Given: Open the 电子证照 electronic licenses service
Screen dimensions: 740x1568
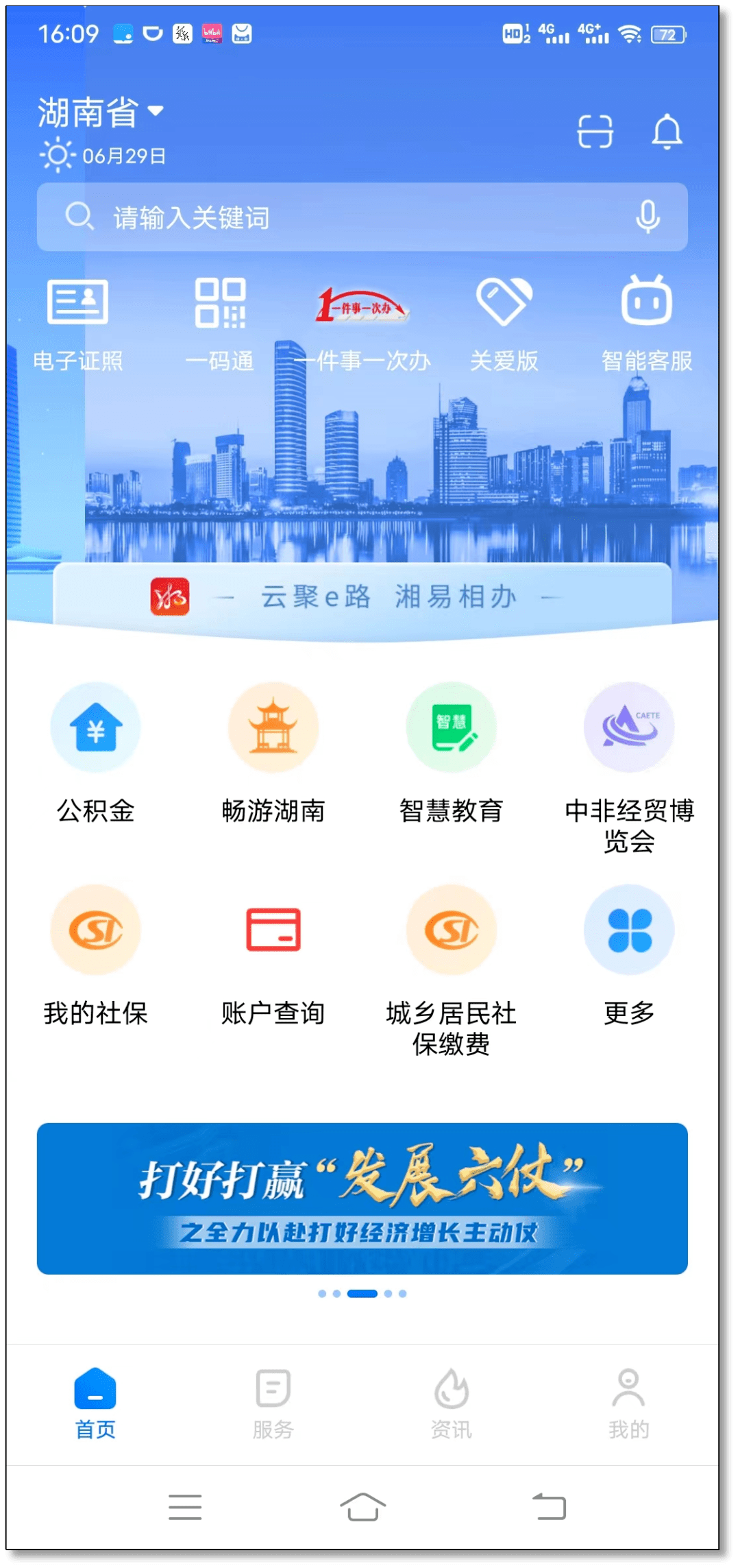Looking at the screenshot, I should pyautogui.click(x=77, y=322).
